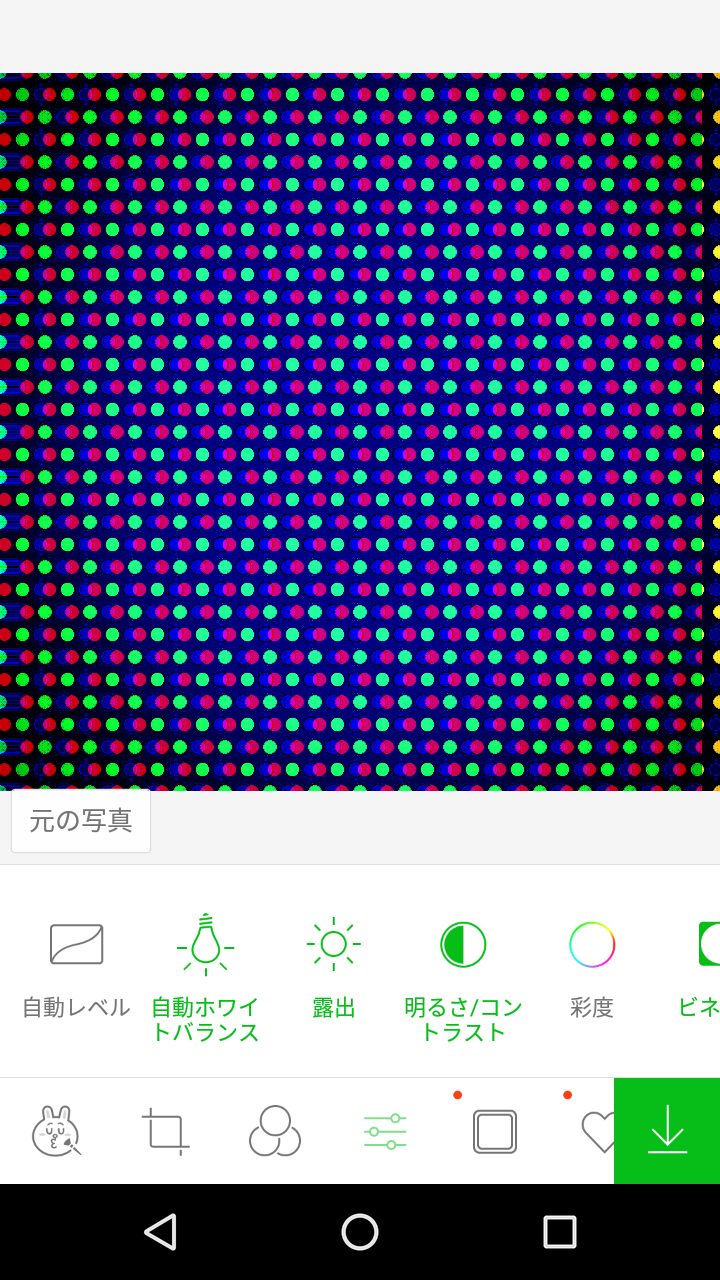Open the rabbit face beauty tab

point(56,1131)
